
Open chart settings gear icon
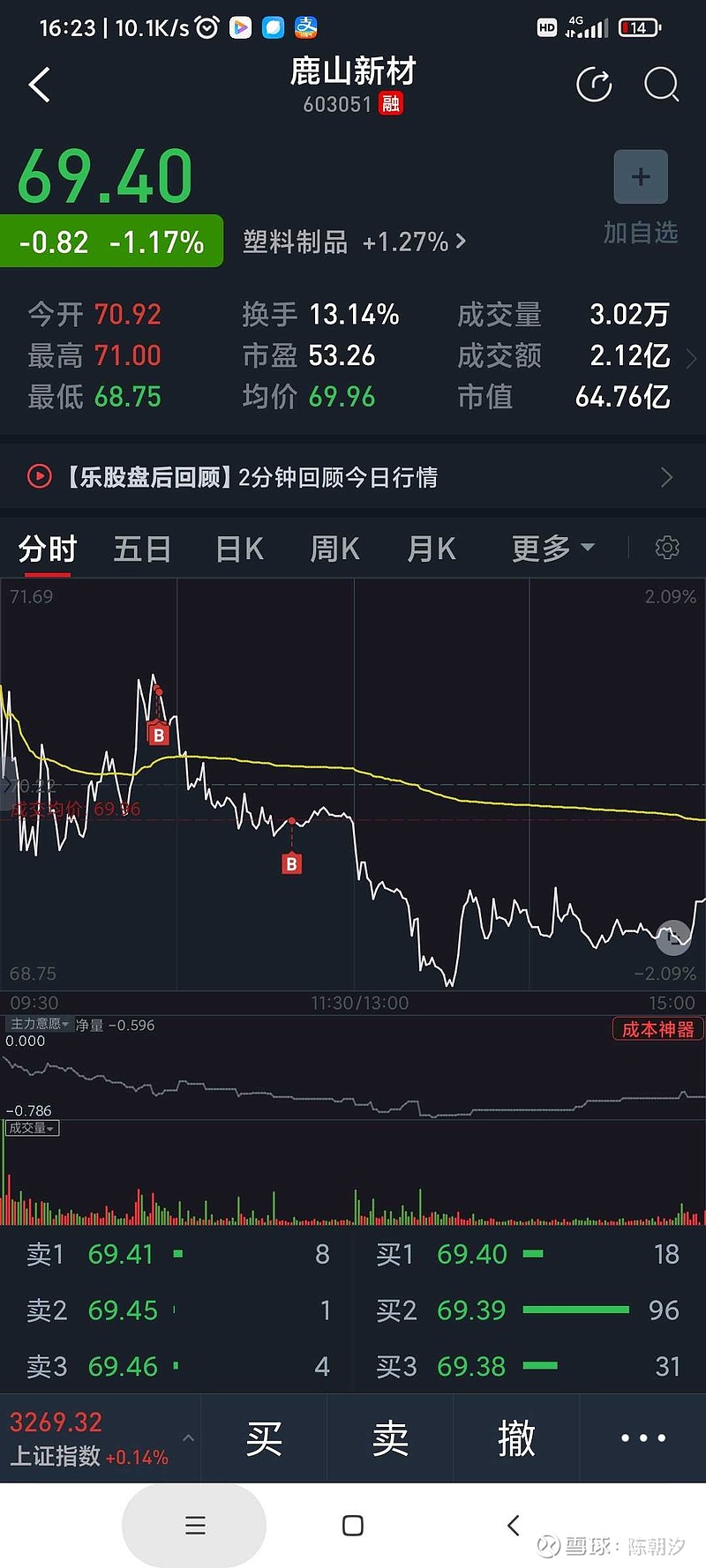pyautogui.click(x=667, y=548)
